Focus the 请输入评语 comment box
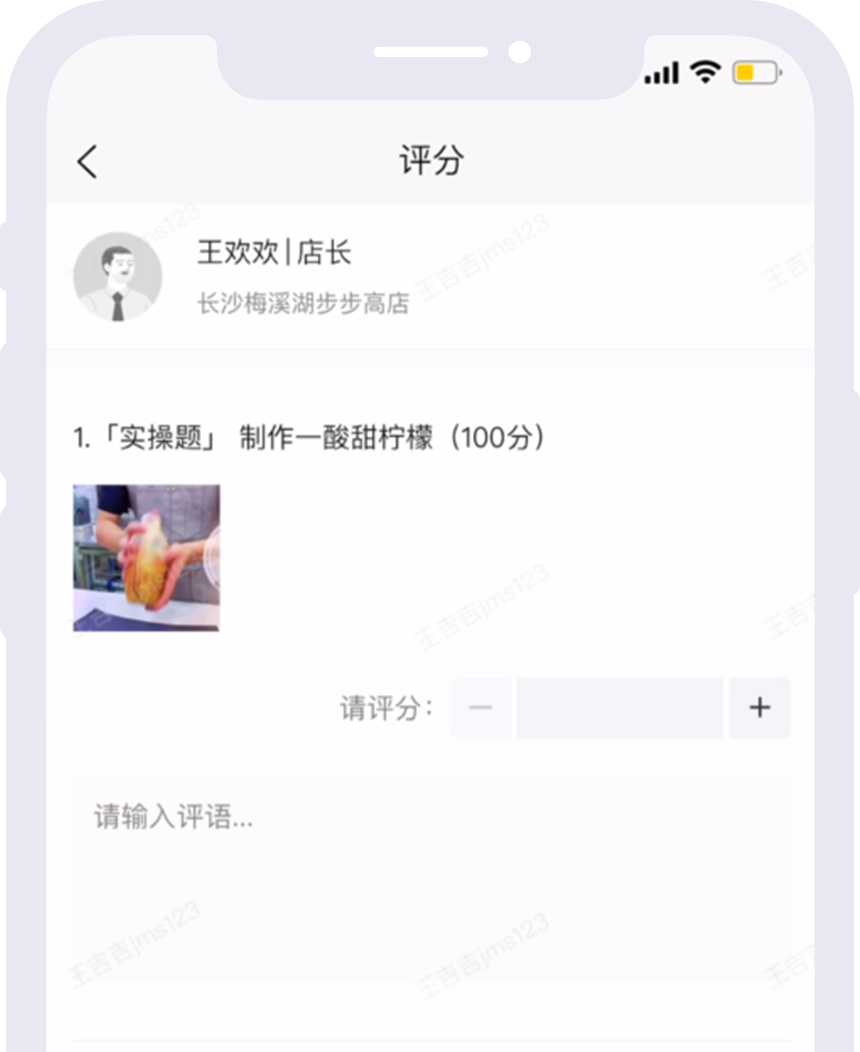The image size is (860, 1052). tap(430, 875)
